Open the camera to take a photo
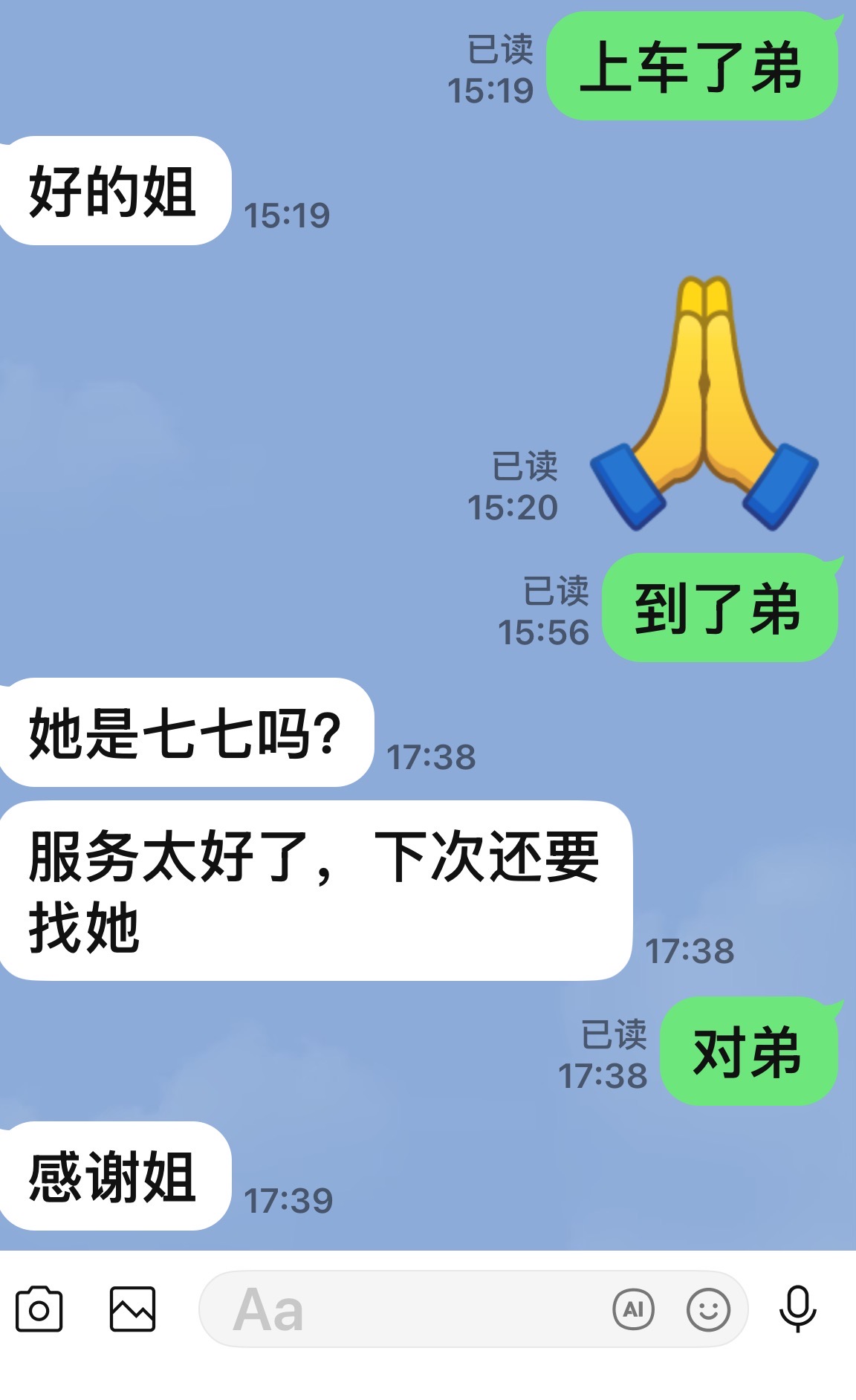Viewport: 856px width, 1400px height. 39,1309
